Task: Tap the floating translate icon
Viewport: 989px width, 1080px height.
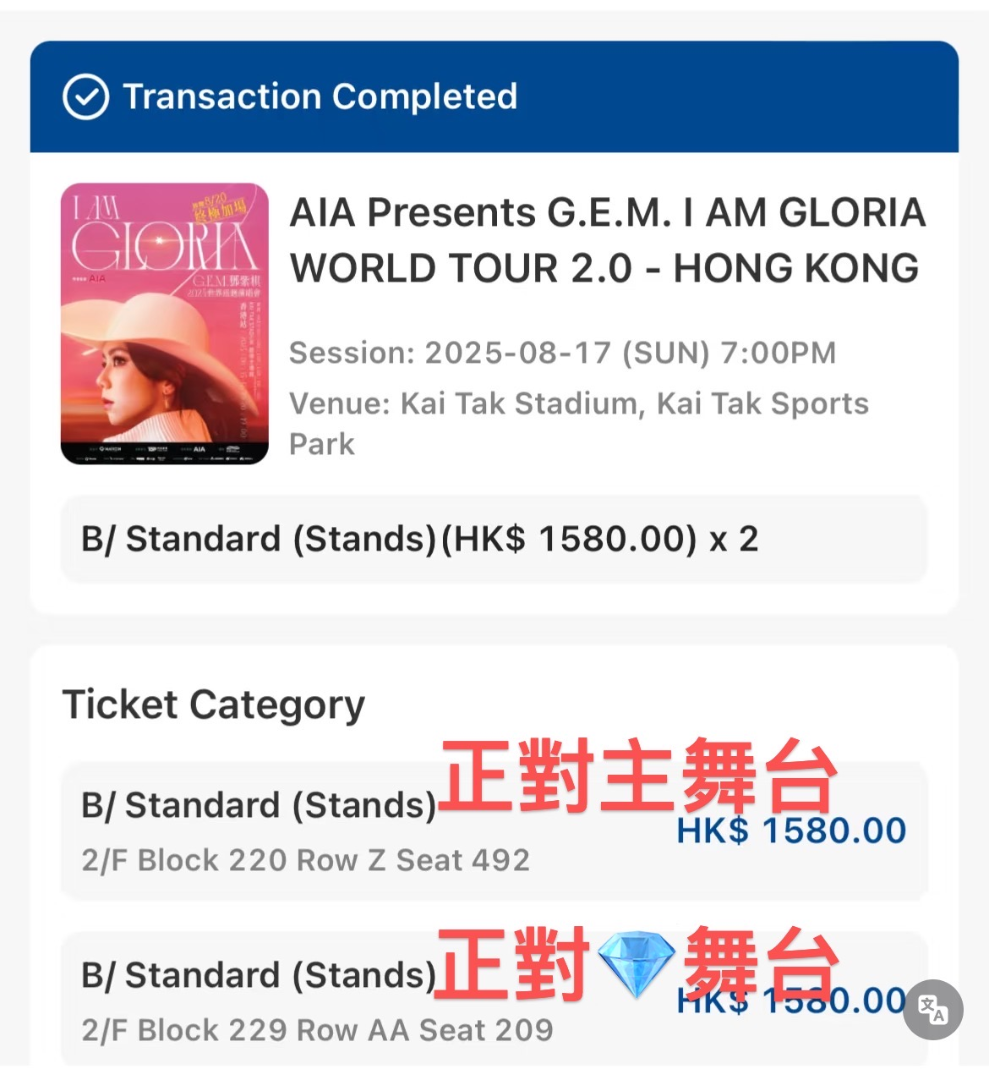Action: (932, 1009)
